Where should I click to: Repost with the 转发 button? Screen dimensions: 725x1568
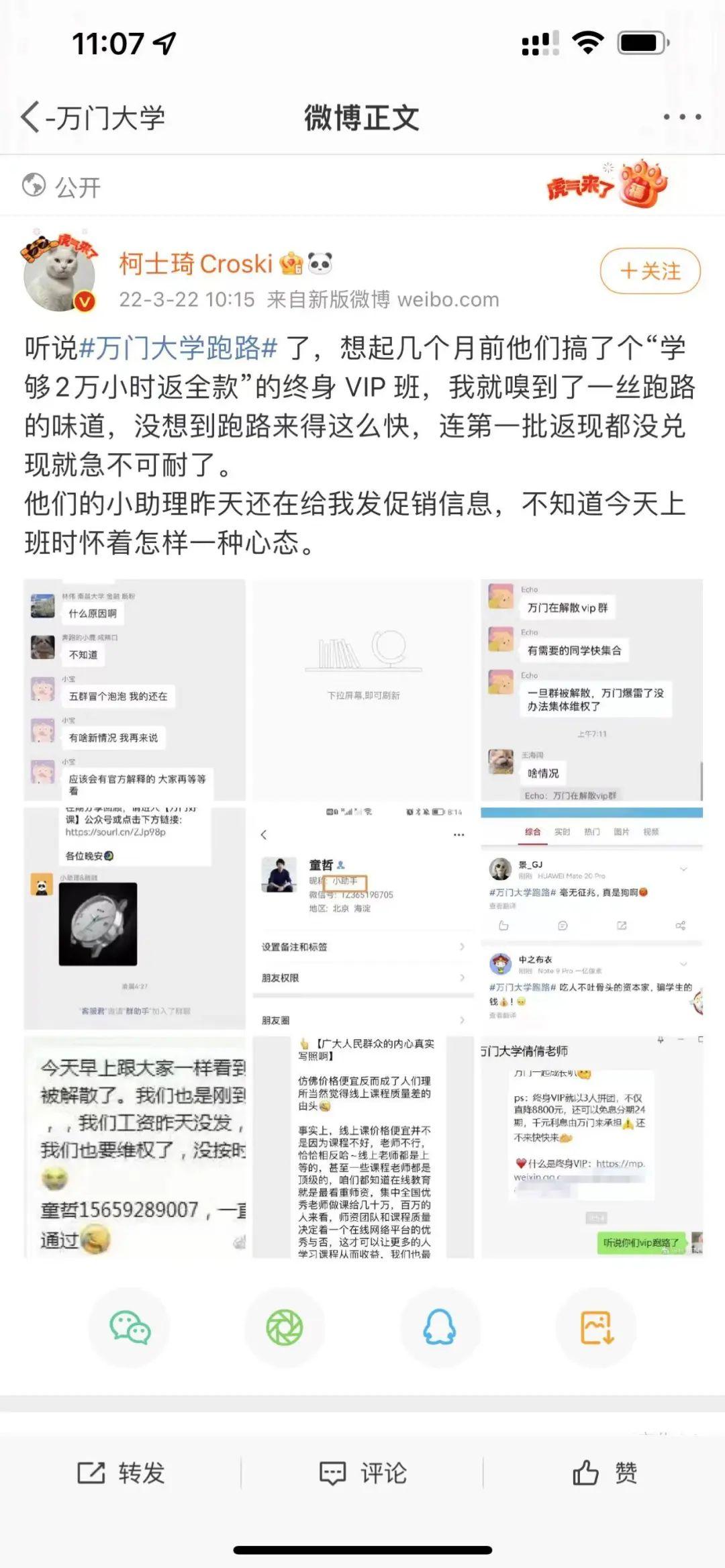tap(121, 1473)
